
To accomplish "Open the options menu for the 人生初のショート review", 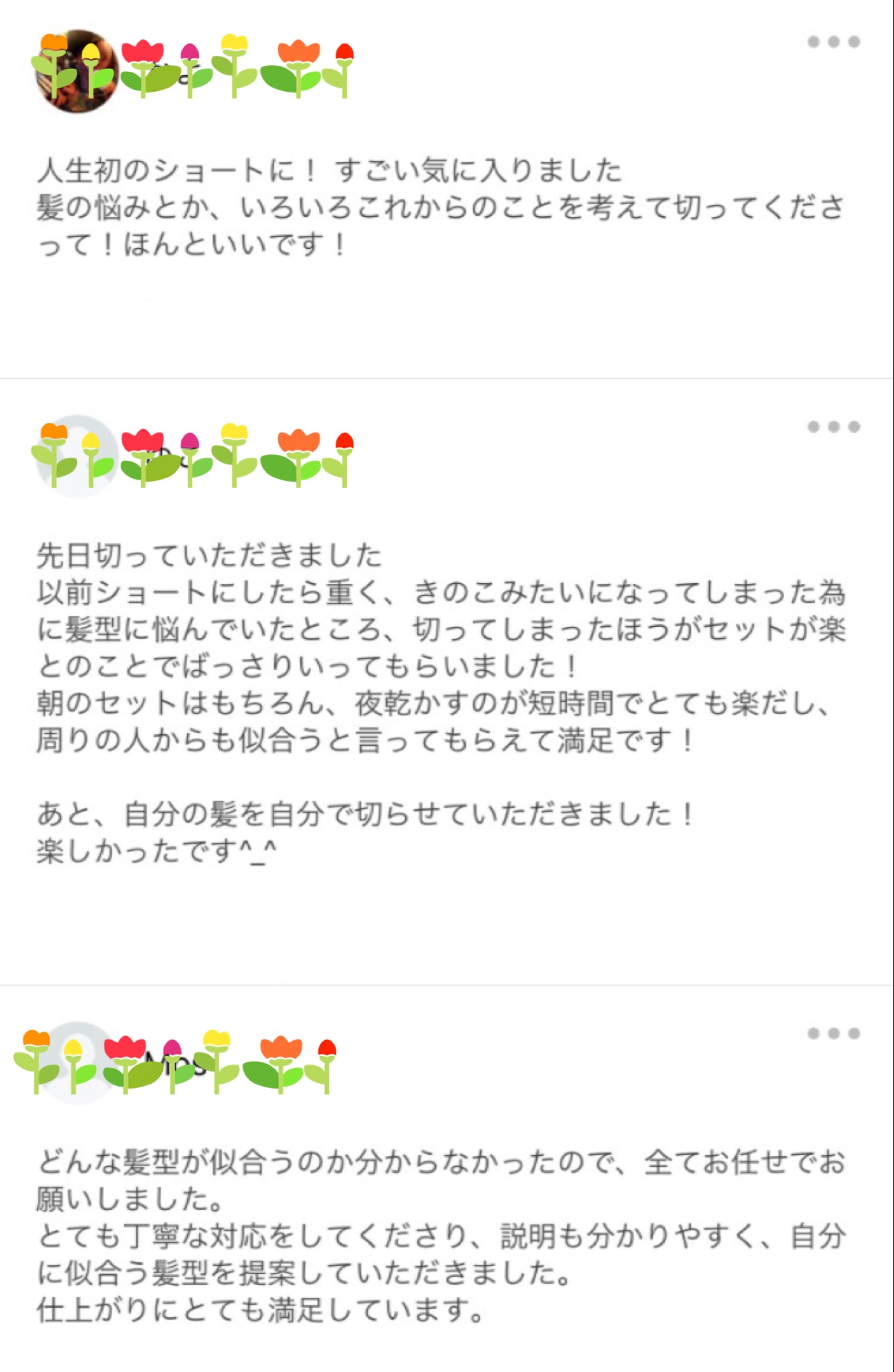I will [834, 42].
